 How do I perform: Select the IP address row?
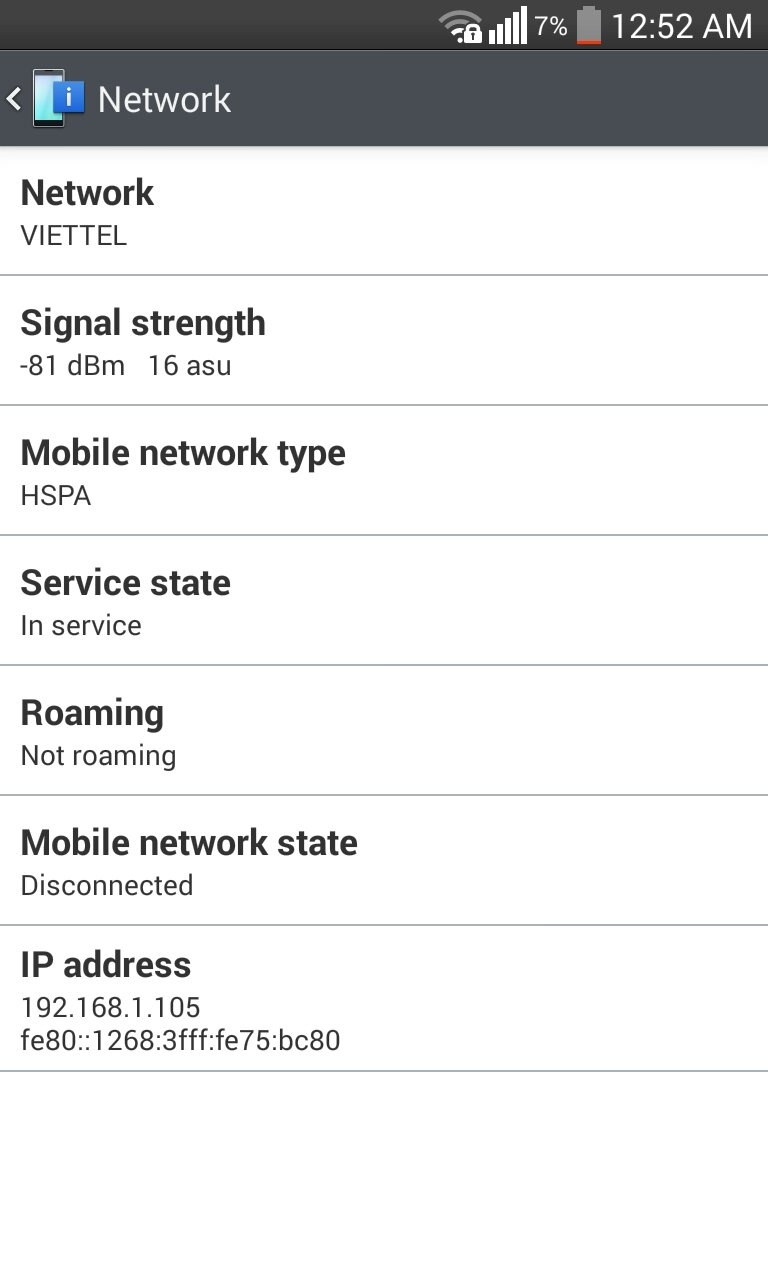coord(384,998)
